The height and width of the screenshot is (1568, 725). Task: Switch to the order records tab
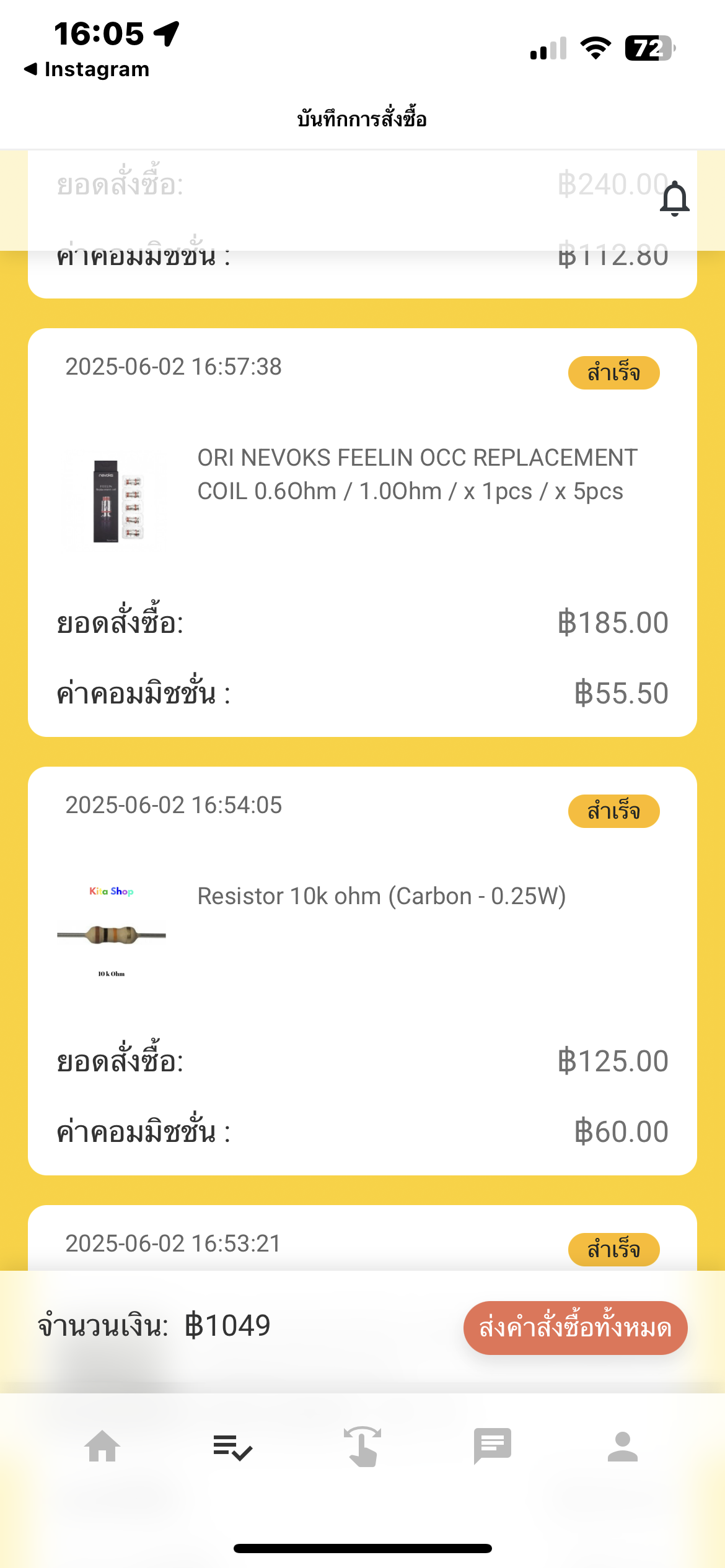(232, 1447)
